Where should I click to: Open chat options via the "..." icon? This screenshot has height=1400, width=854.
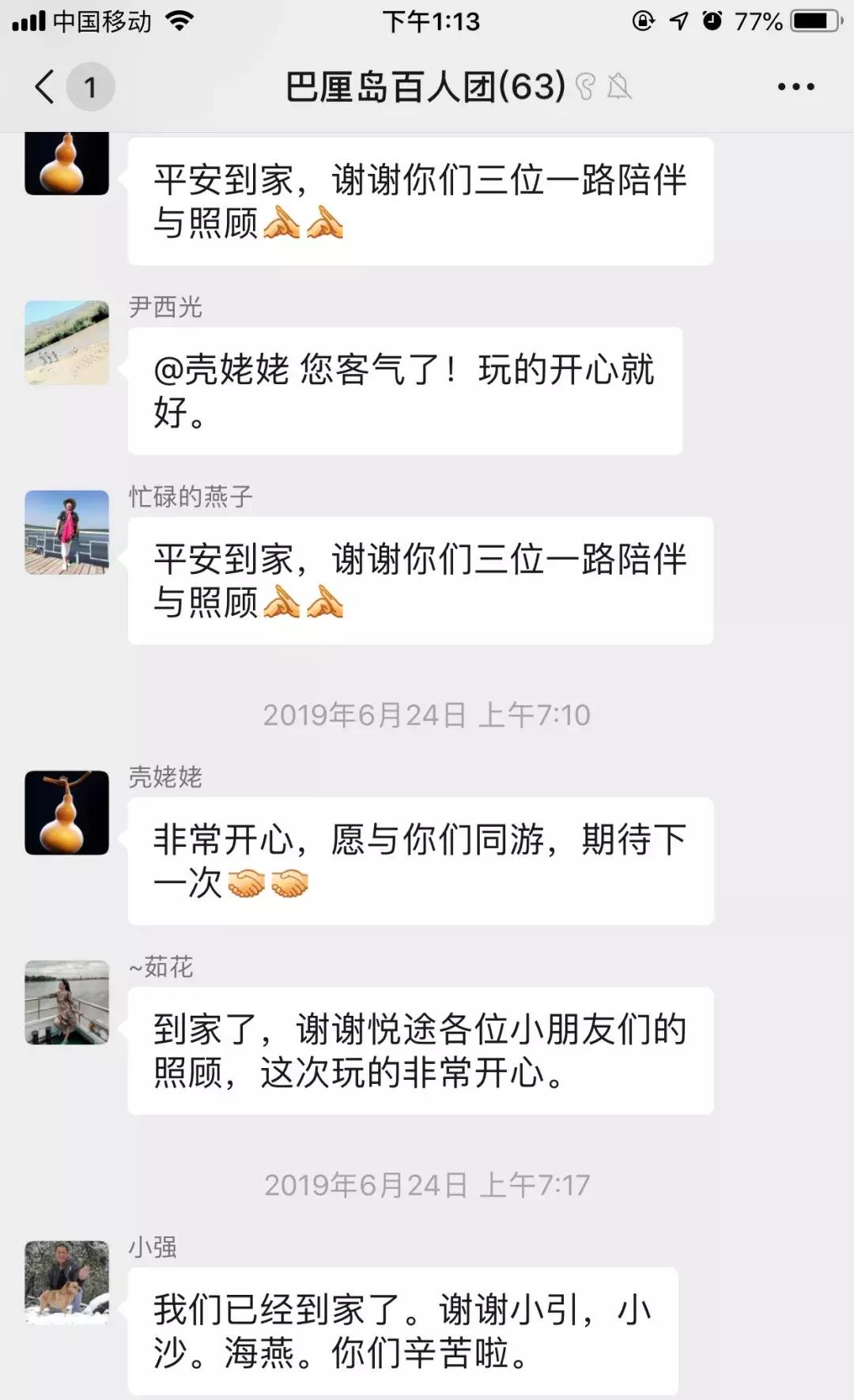(x=795, y=87)
